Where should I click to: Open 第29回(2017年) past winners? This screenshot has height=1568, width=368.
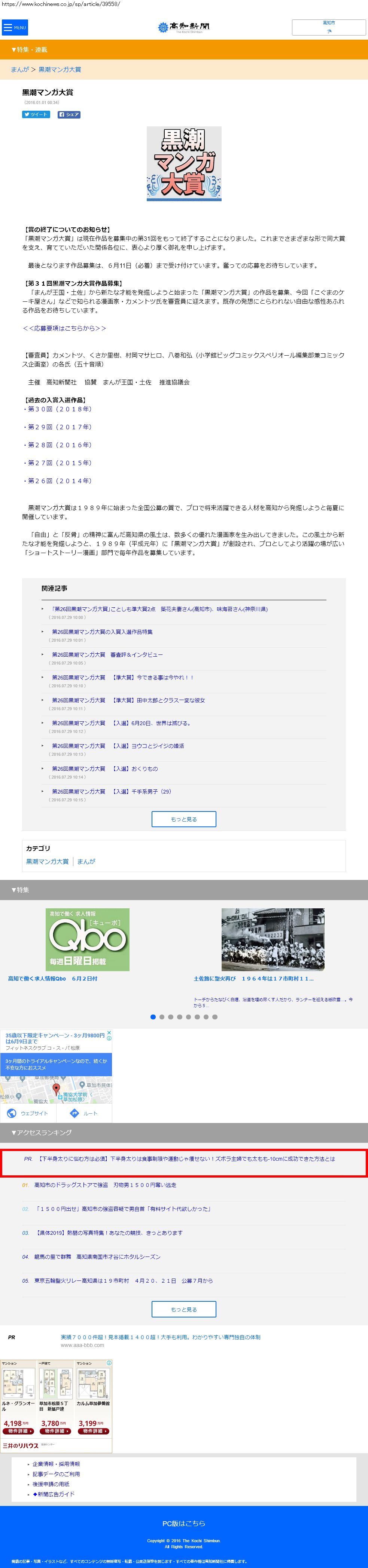coord(59,427)
